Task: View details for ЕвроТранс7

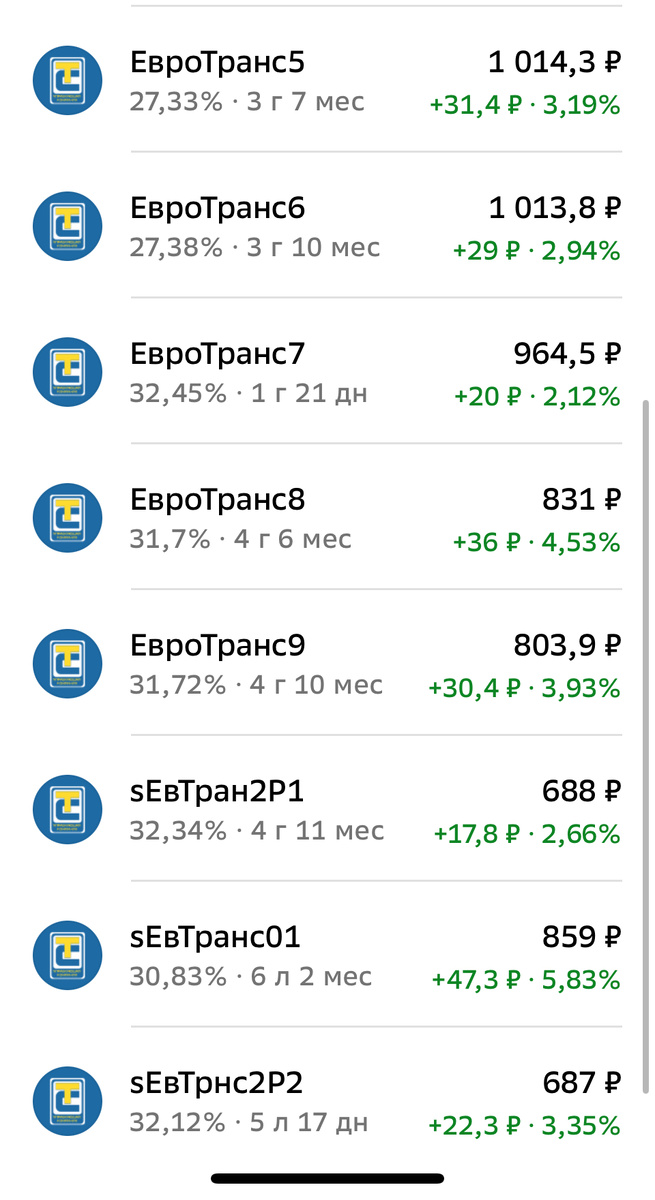Action: coord(327,372)
